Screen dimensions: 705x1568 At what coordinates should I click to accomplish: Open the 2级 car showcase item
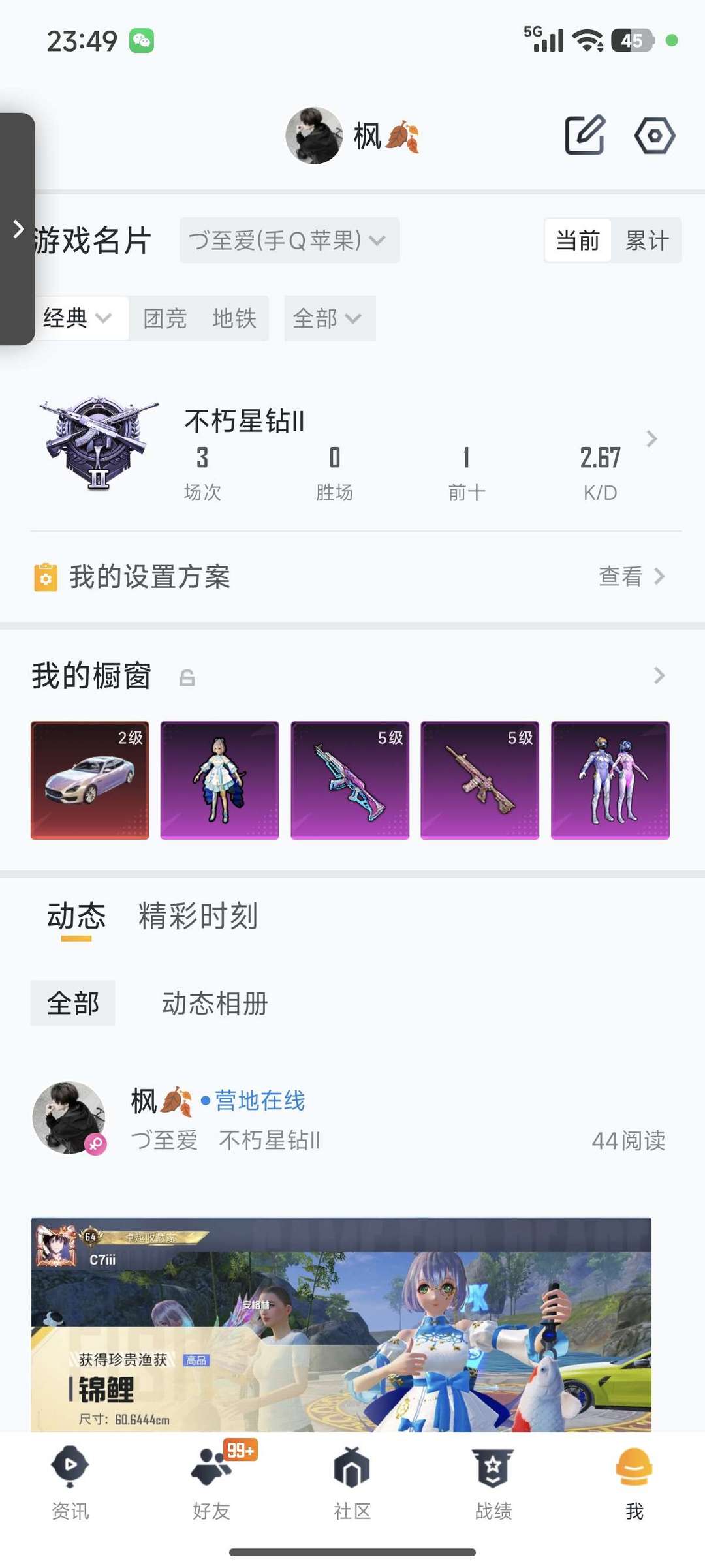click(x=90, y=780)
